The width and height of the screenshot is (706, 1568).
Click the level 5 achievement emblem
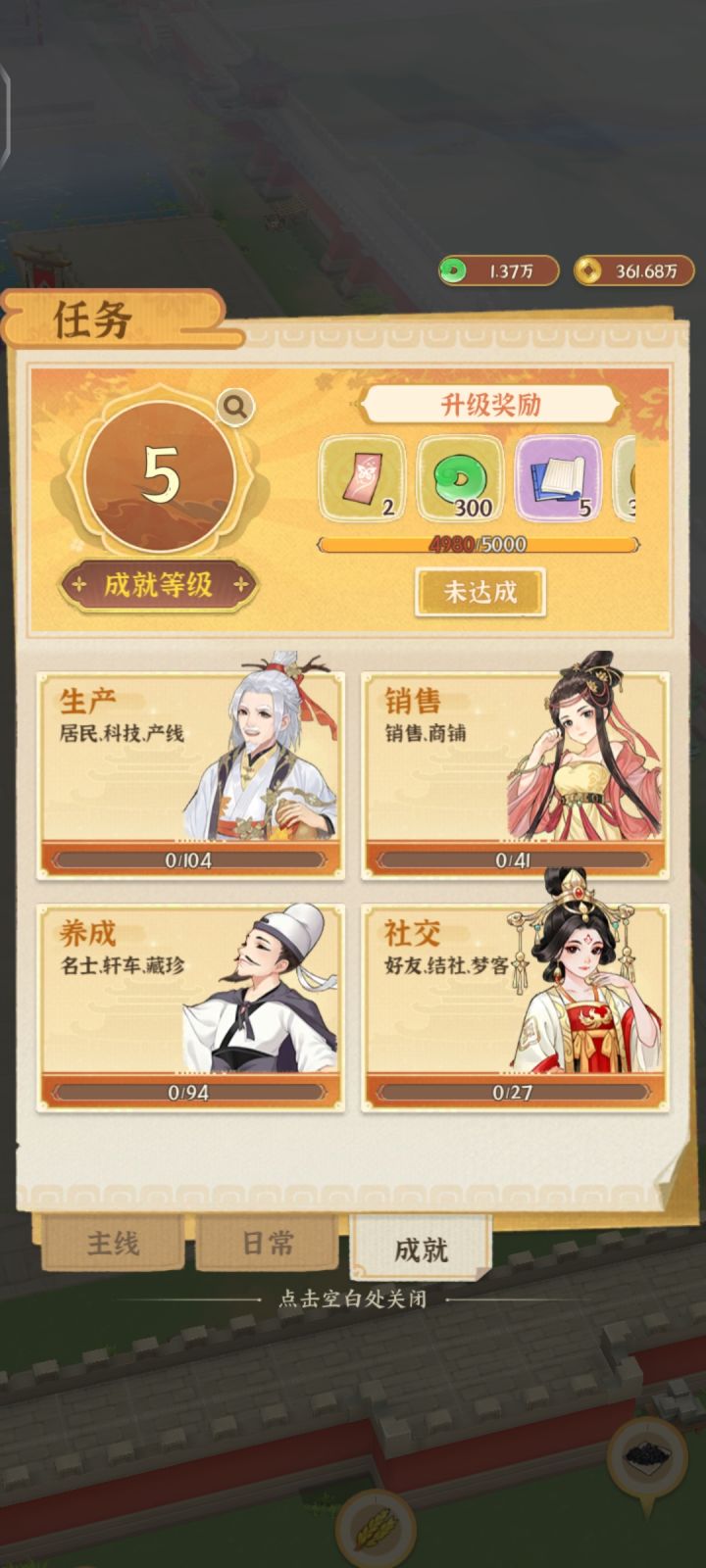(160, 474)
